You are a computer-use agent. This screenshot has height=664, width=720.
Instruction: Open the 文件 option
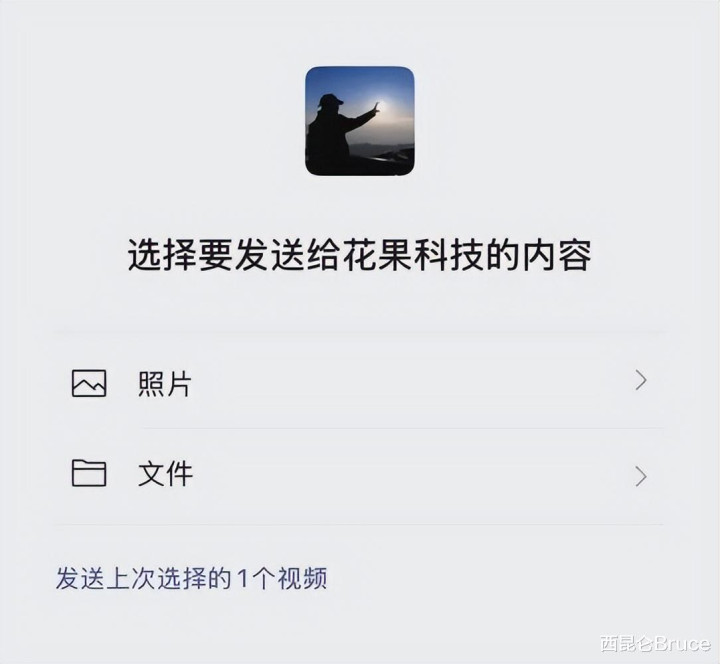(x=359, y=476)
